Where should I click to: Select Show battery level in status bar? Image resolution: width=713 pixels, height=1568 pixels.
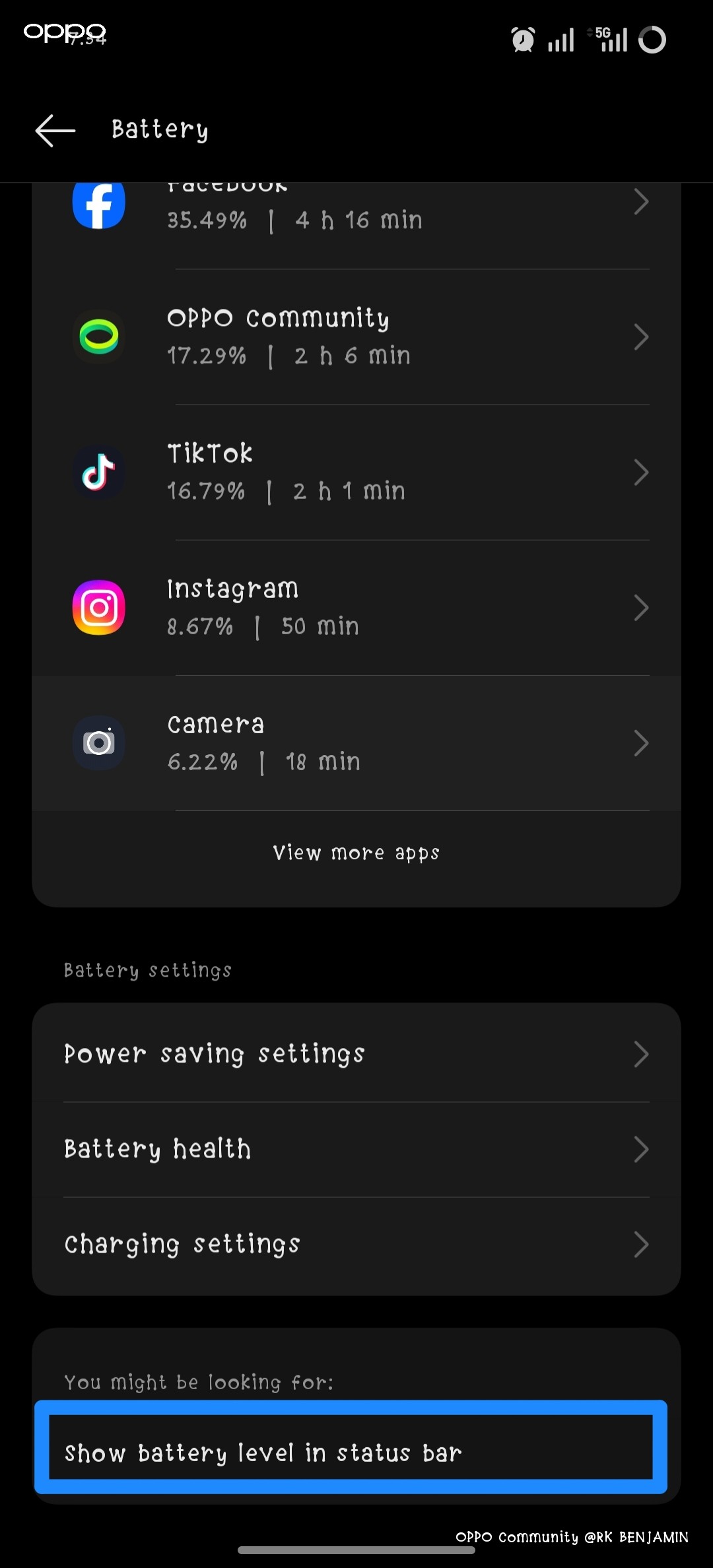(x=355, y=1452)
